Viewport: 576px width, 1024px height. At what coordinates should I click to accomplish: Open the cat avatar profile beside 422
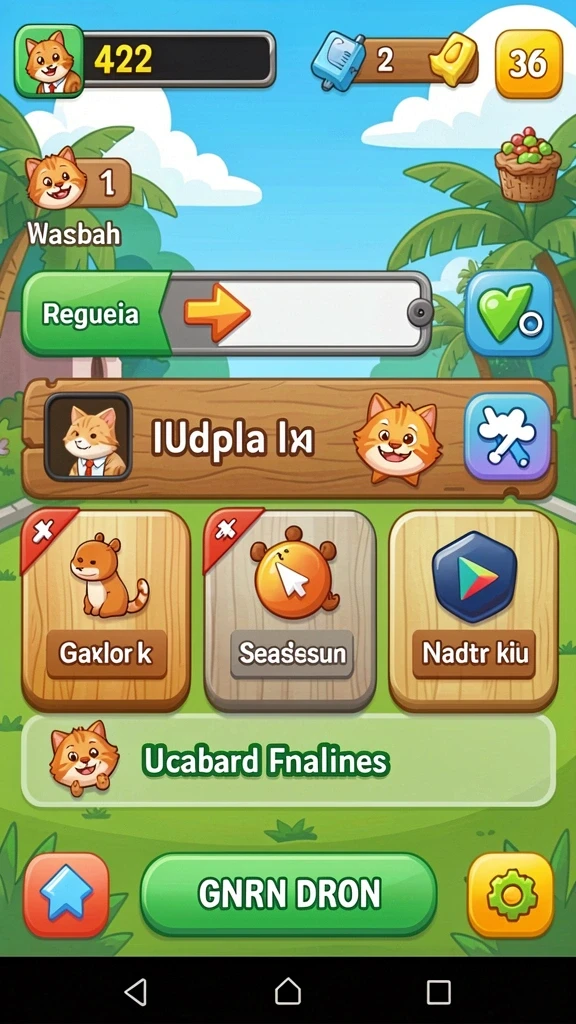(49, 61)
